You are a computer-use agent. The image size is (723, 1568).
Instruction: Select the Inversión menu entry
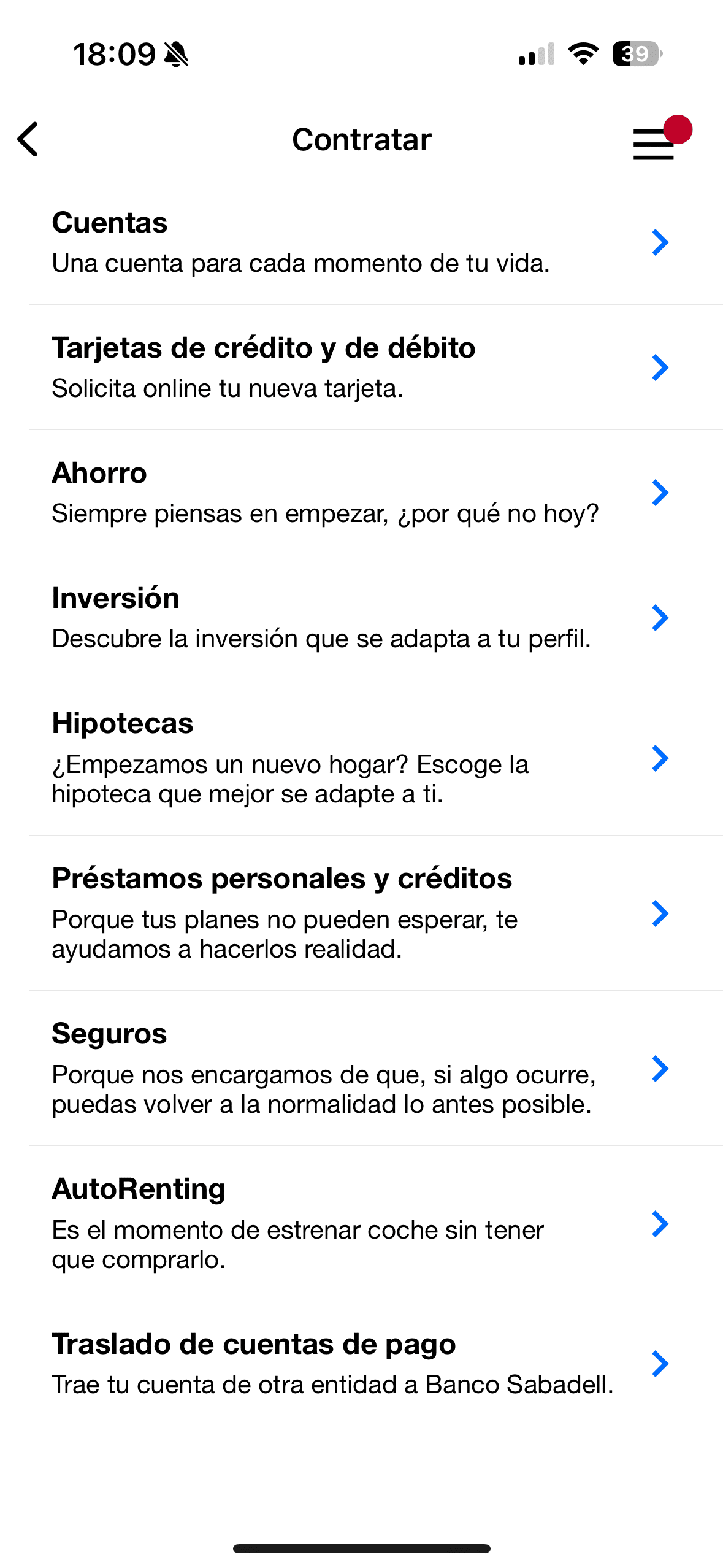pyautogui.click(x=307, y=618)
